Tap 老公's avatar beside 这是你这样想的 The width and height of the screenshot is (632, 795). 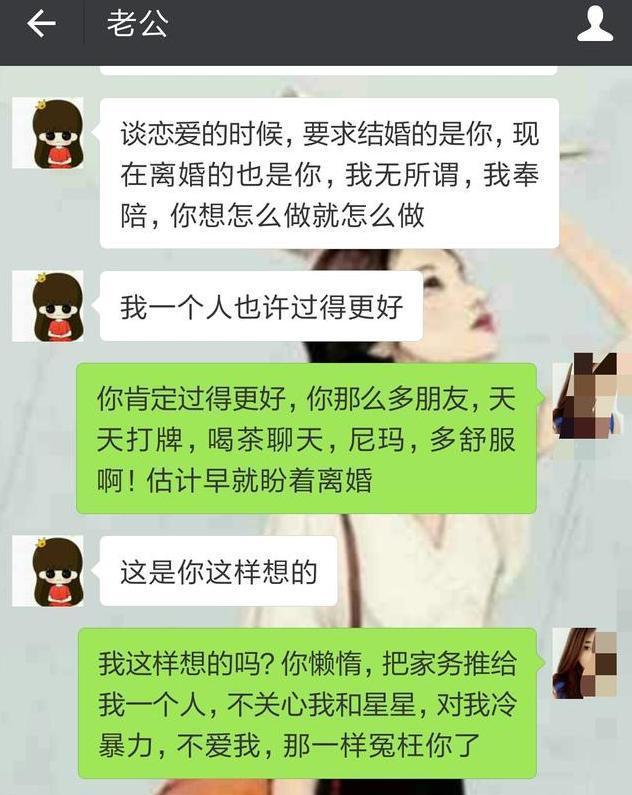[x=48, y=571]
